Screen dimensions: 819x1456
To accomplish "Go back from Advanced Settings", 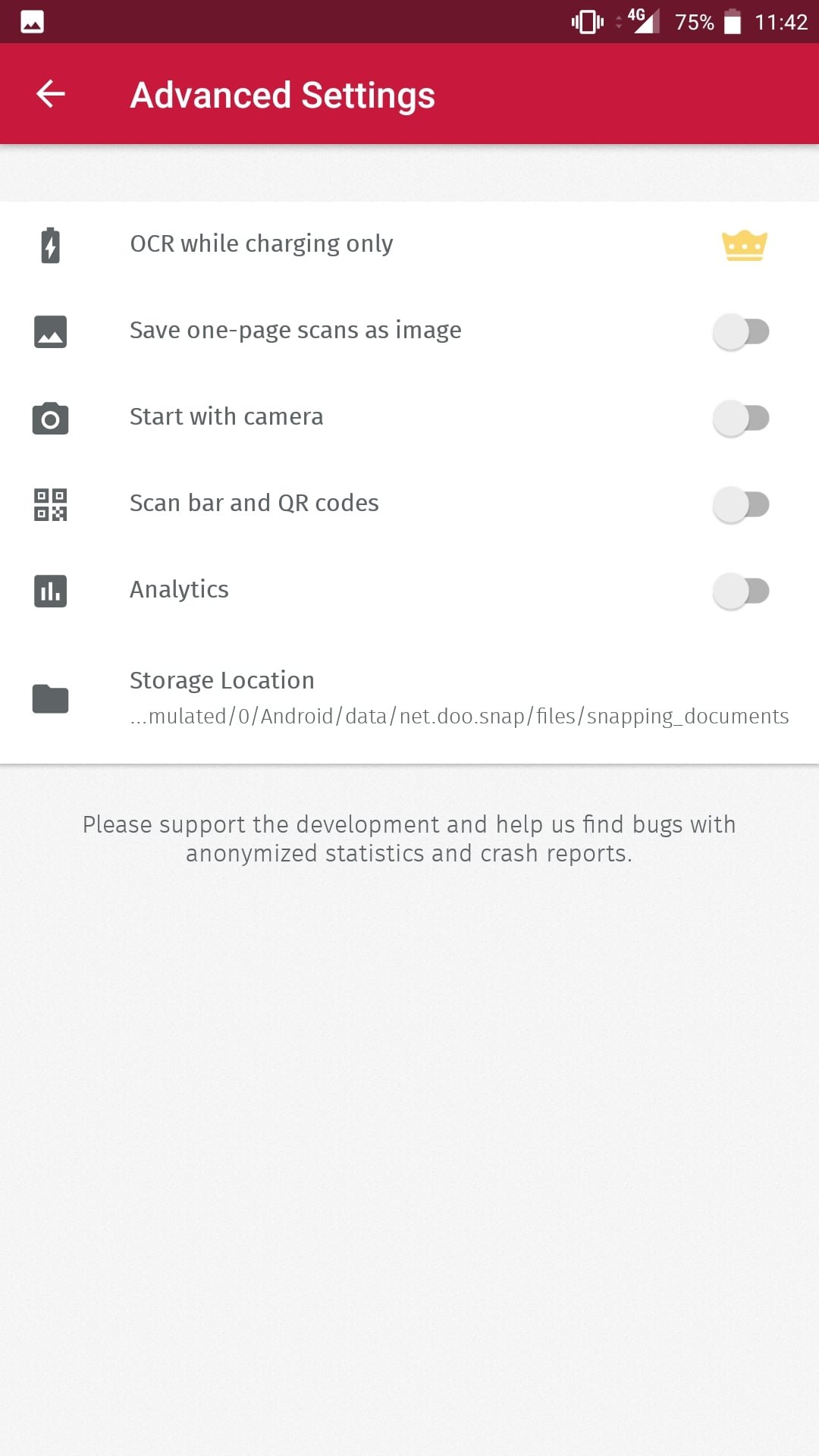I will tap(51, 94).
